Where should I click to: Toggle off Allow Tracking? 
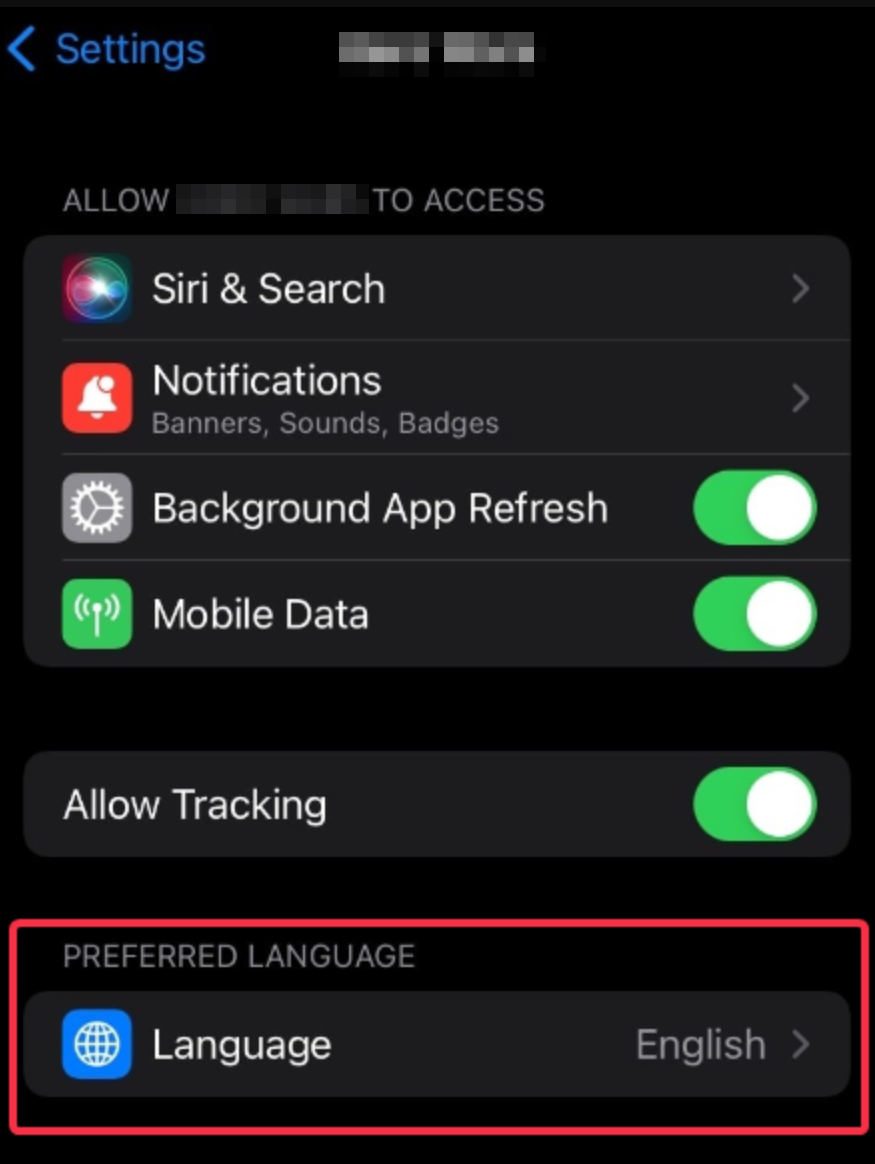click(x=754, y=804)
